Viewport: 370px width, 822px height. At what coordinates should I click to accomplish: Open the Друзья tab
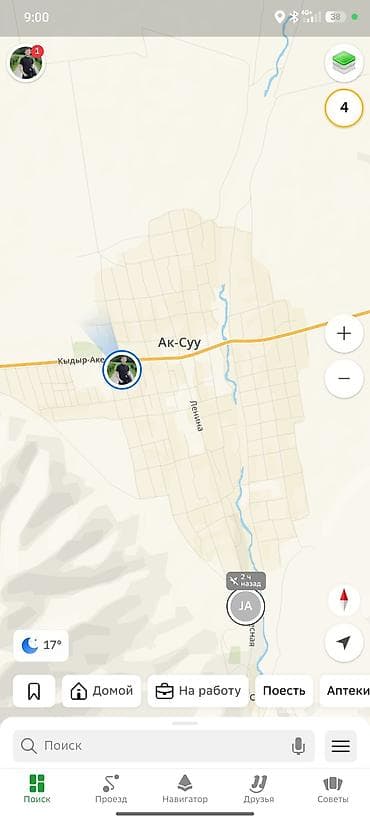pyautogui.click(x=259, y=789)
